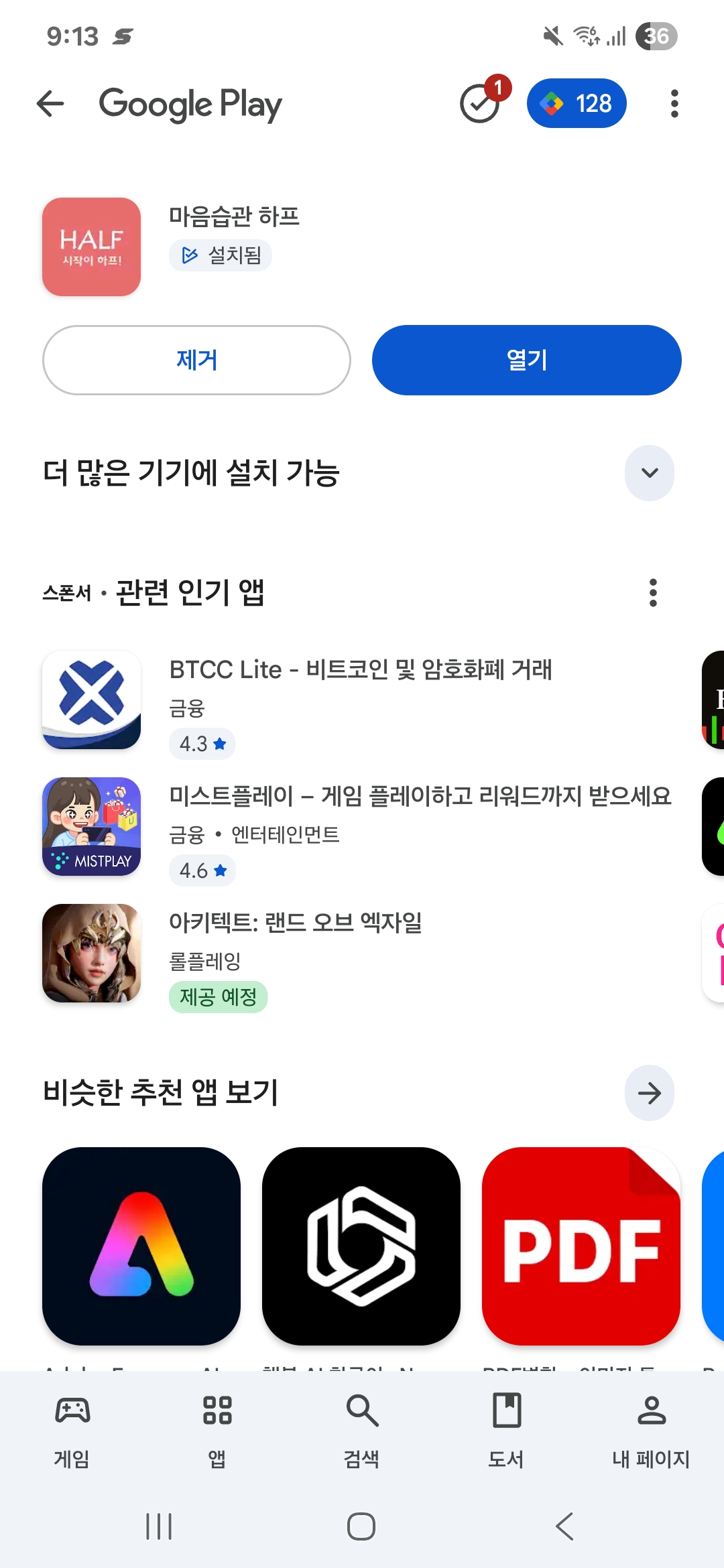Open the rainbow A app tile
The width and height of the screenshot is (724, 1568).
point(141,1246)
